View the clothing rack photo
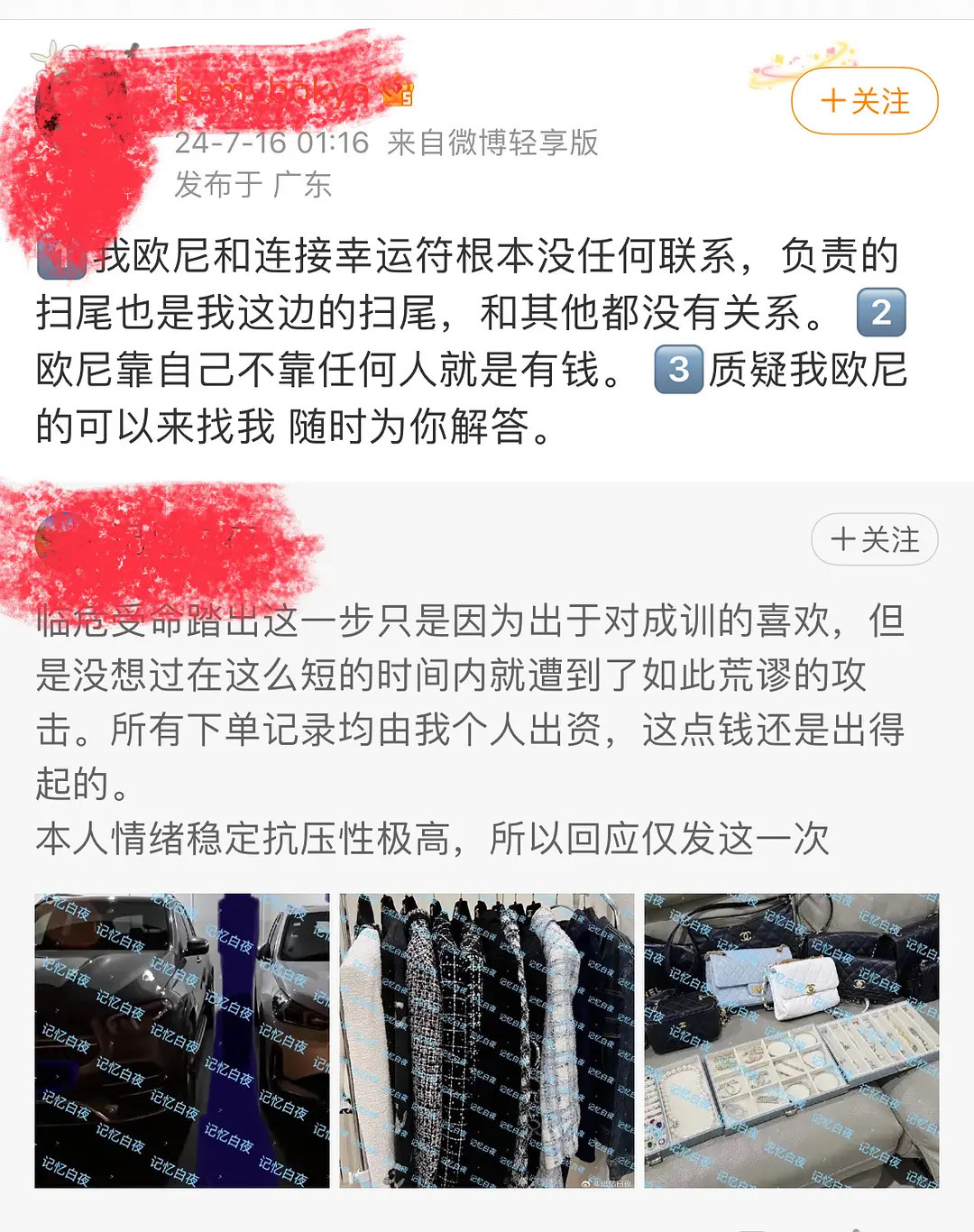The width and height of the screenshot is (974, 1232). pyautogui.click(x=487, y=1040)
